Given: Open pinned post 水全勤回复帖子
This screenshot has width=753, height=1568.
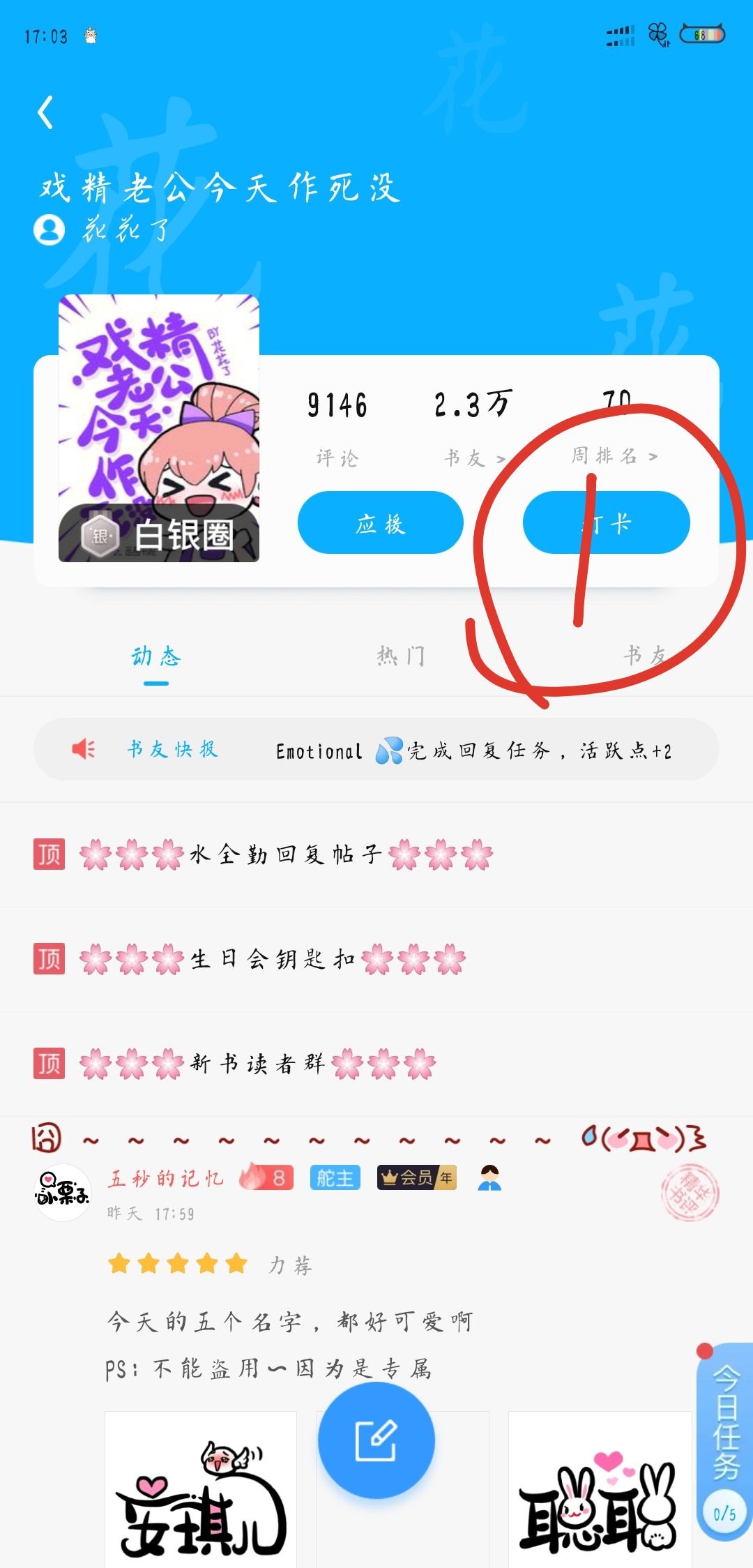Looking at the screenshot, I should [x=286, y=854].
